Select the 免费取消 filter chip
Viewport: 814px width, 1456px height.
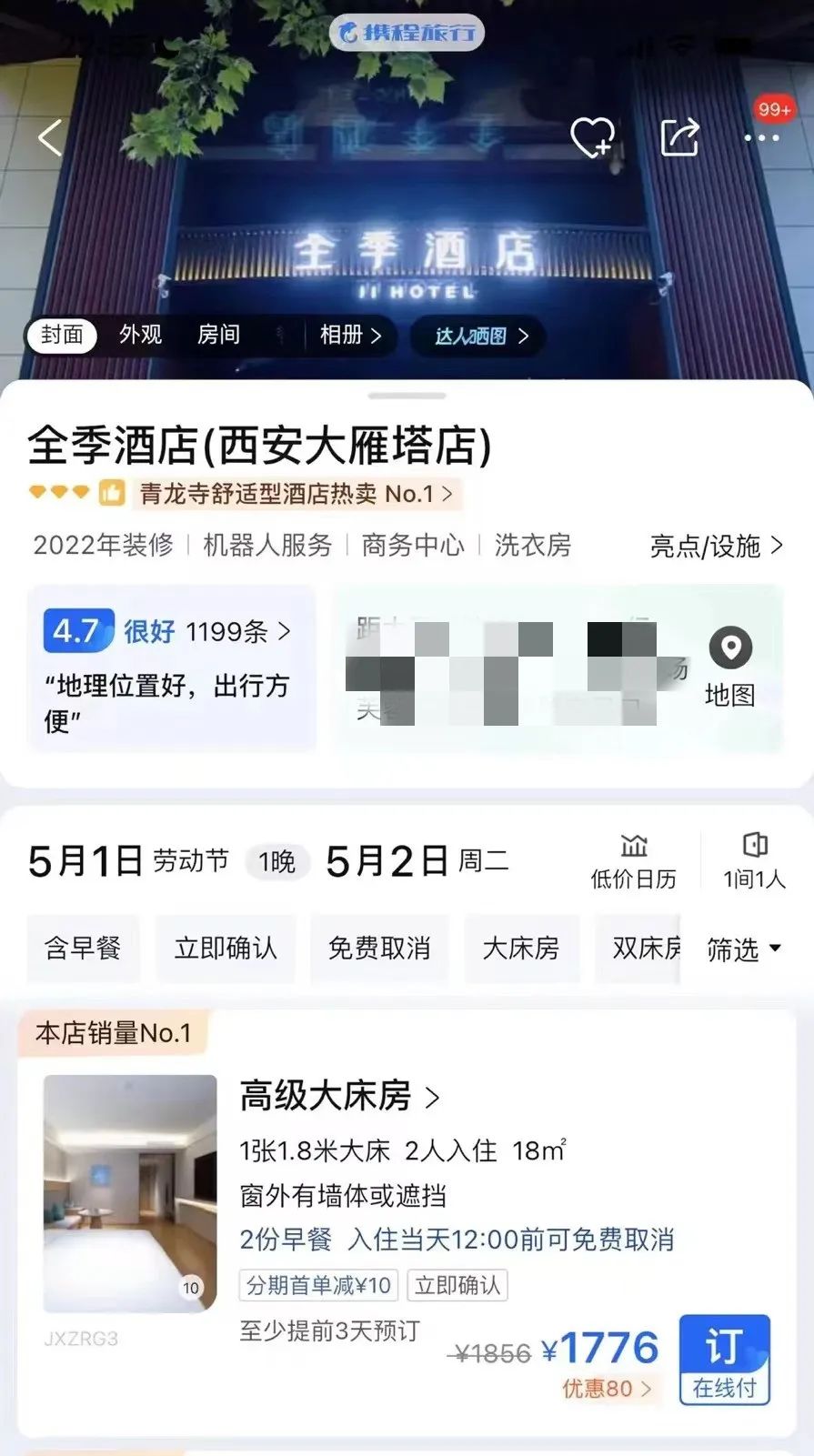pyautogui.click(x=379, y=949)
